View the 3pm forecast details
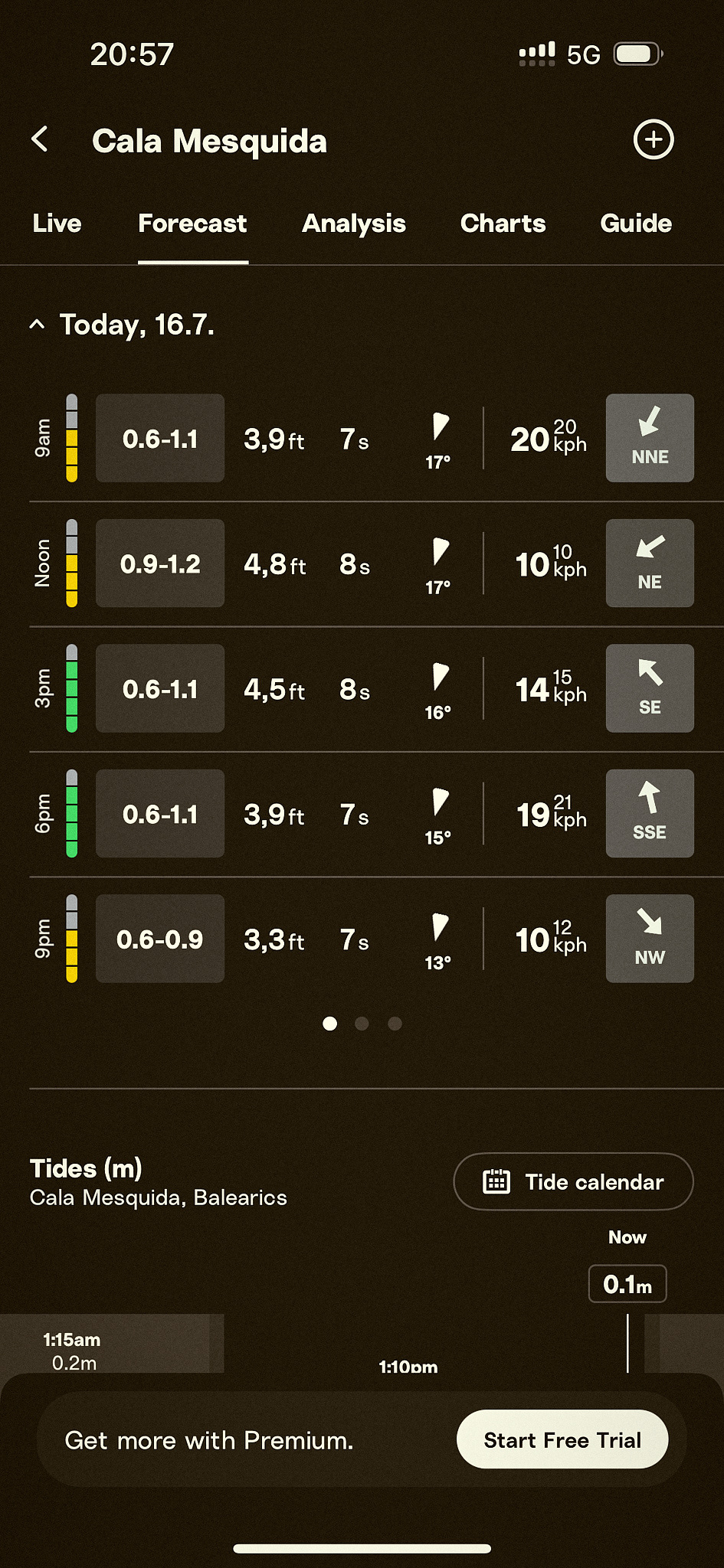The height and width of the screenshot is (1568, 724). point(362,689)
